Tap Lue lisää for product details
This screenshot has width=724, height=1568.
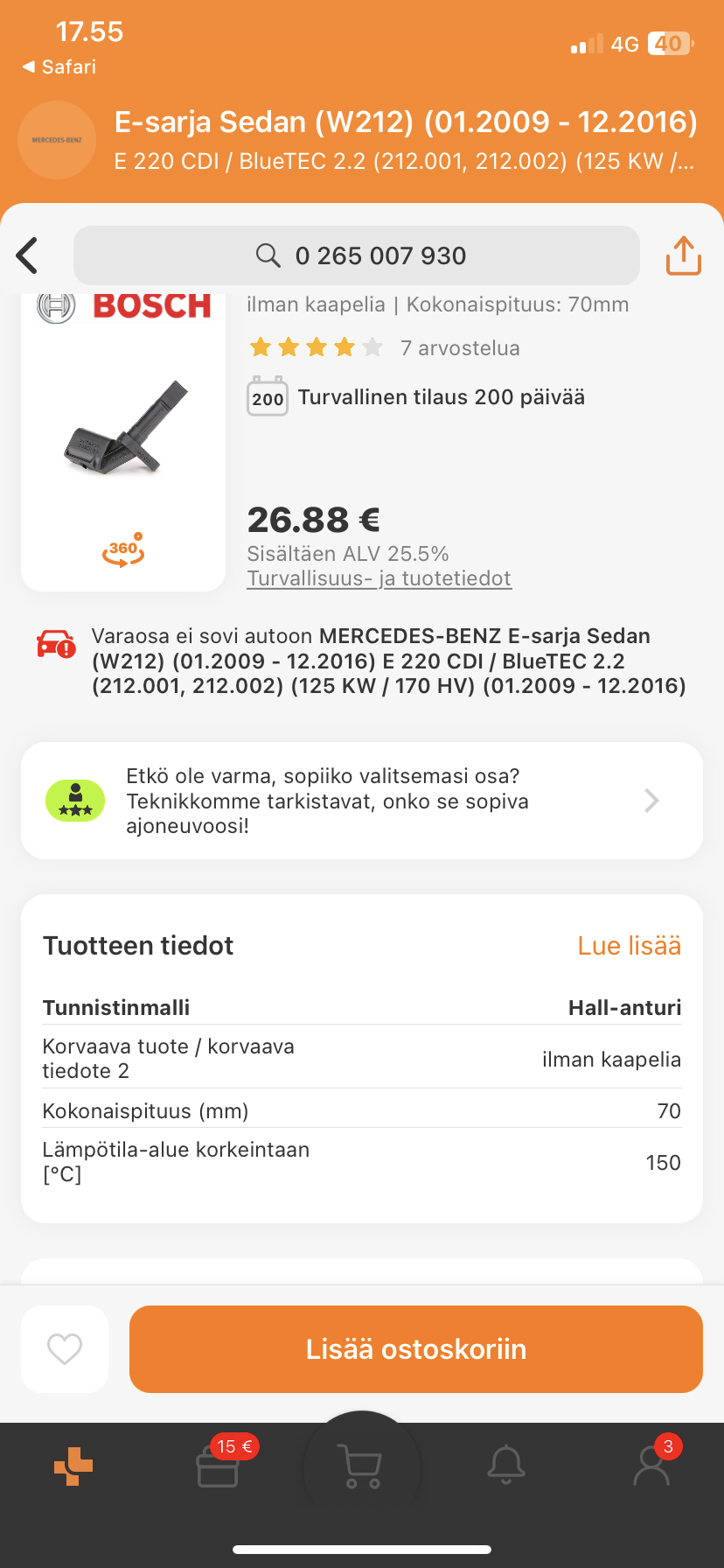pyautogui.click(x=629, y=946)
